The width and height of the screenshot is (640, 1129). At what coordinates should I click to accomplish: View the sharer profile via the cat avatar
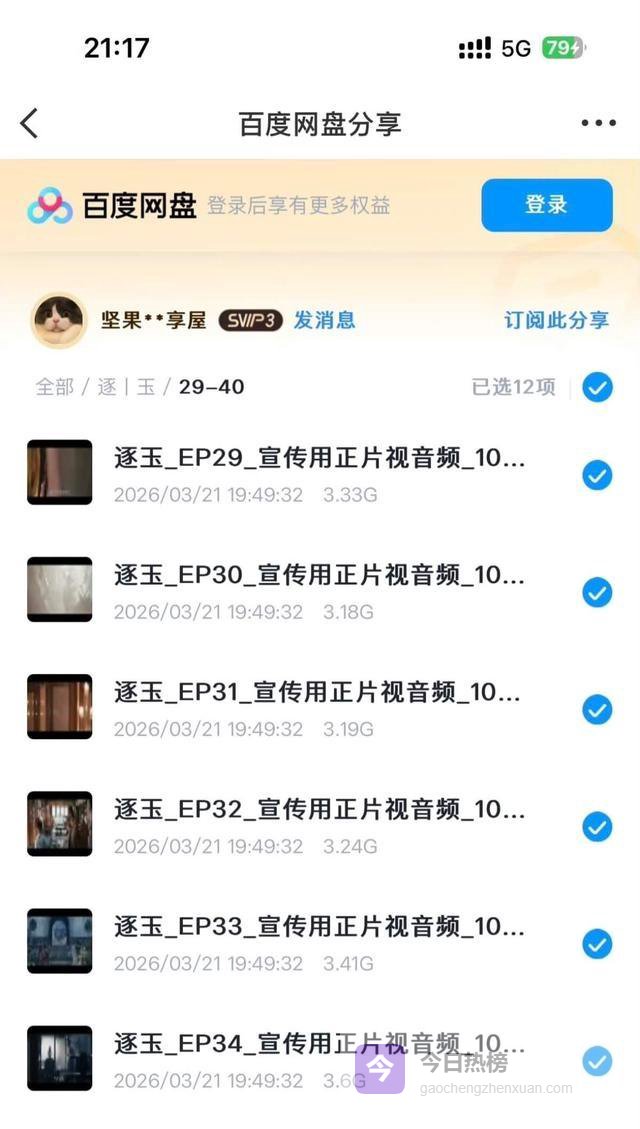point(59,320)
